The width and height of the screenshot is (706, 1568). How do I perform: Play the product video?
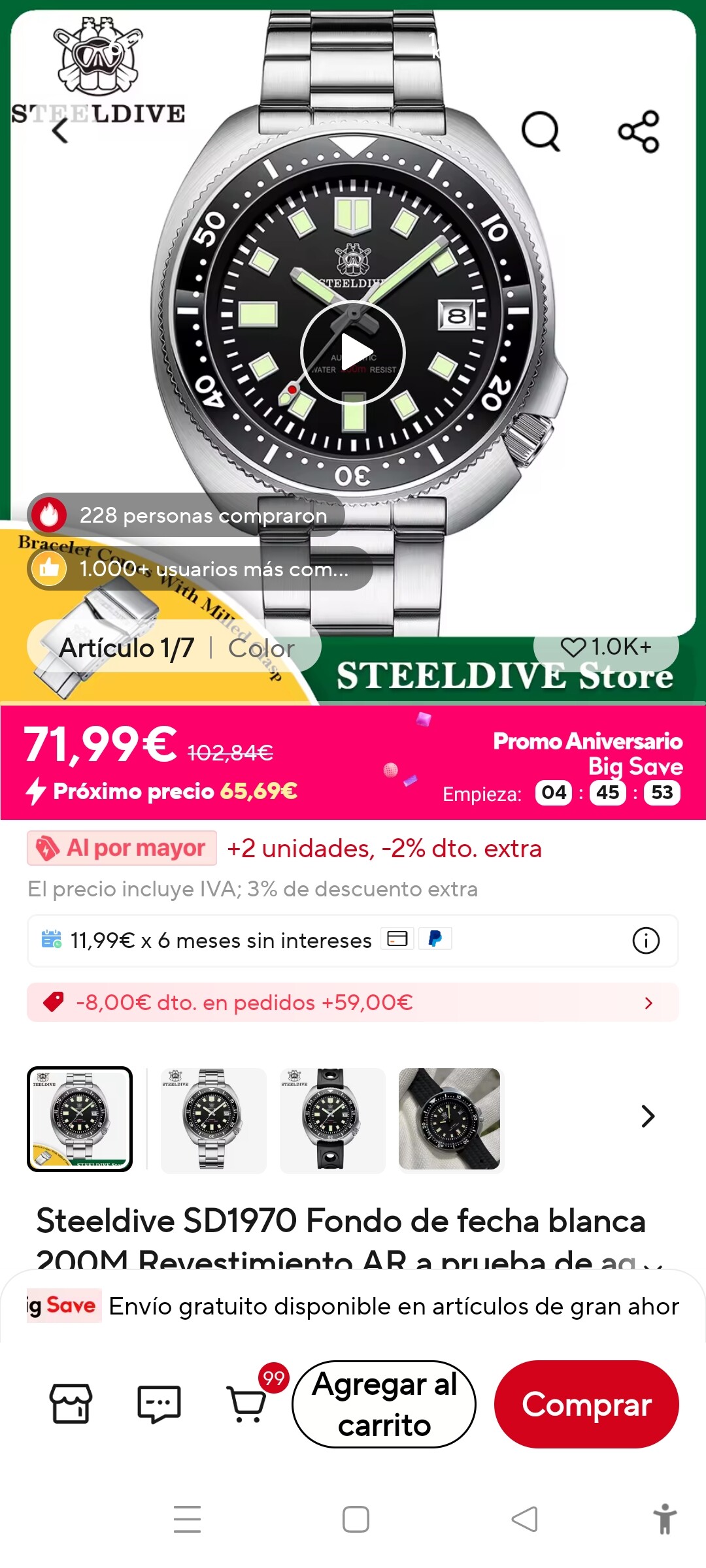pyautogui.click(x=353, y=353)
